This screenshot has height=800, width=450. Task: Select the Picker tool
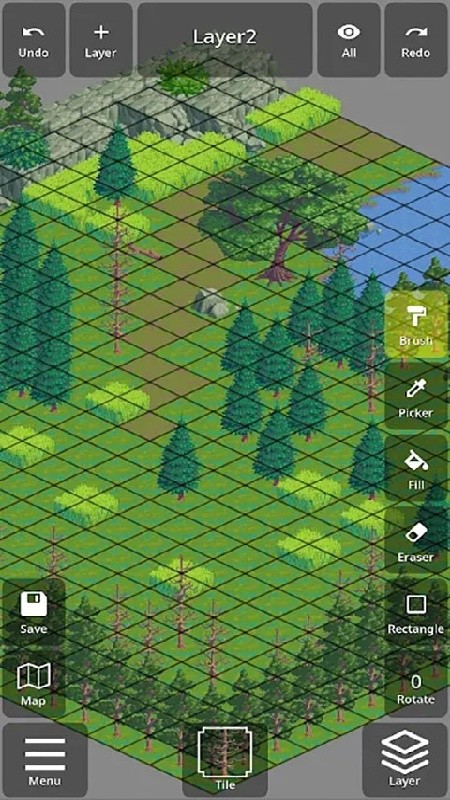[x=416, y=396]
